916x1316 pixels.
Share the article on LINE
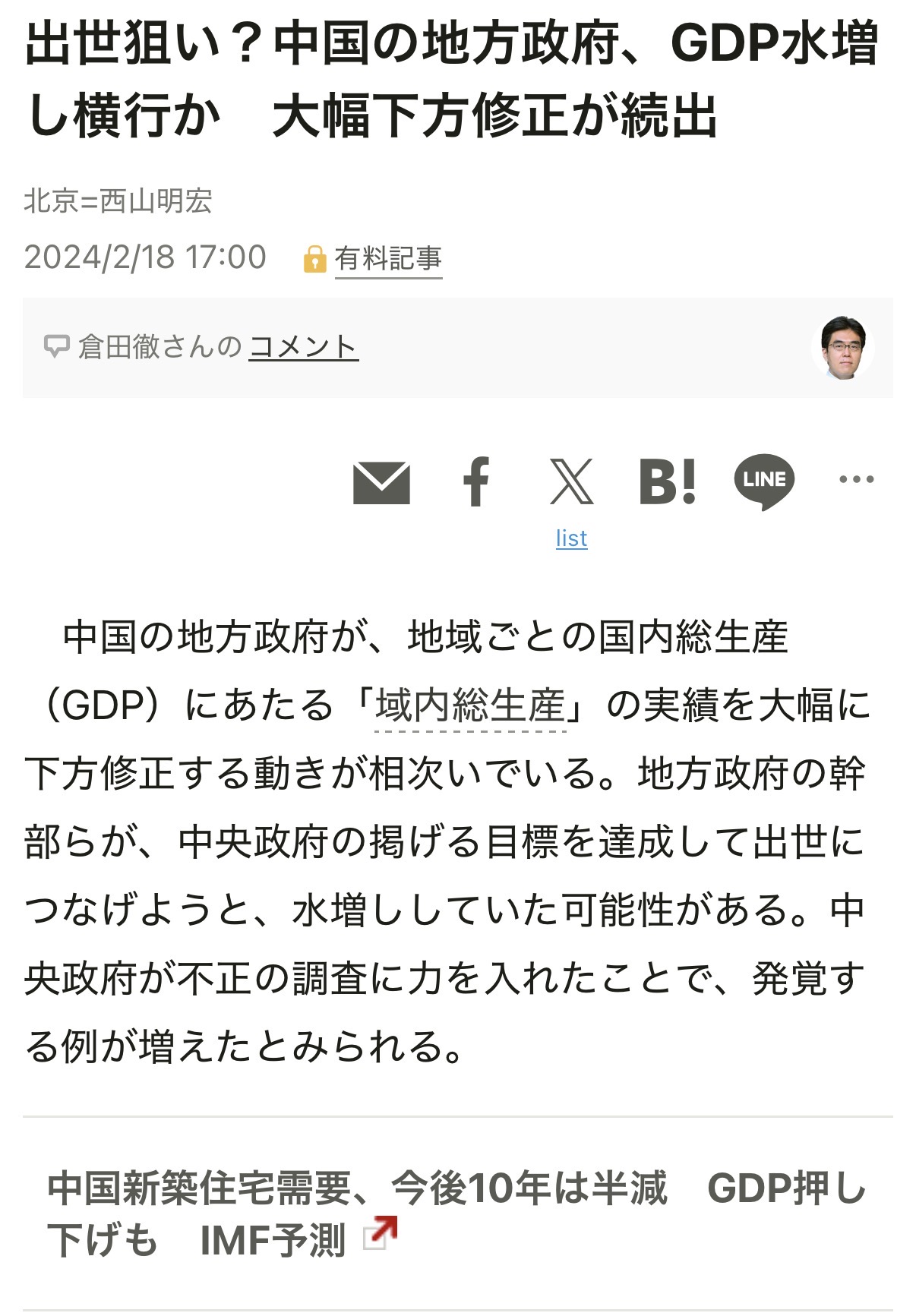[763, 481]
